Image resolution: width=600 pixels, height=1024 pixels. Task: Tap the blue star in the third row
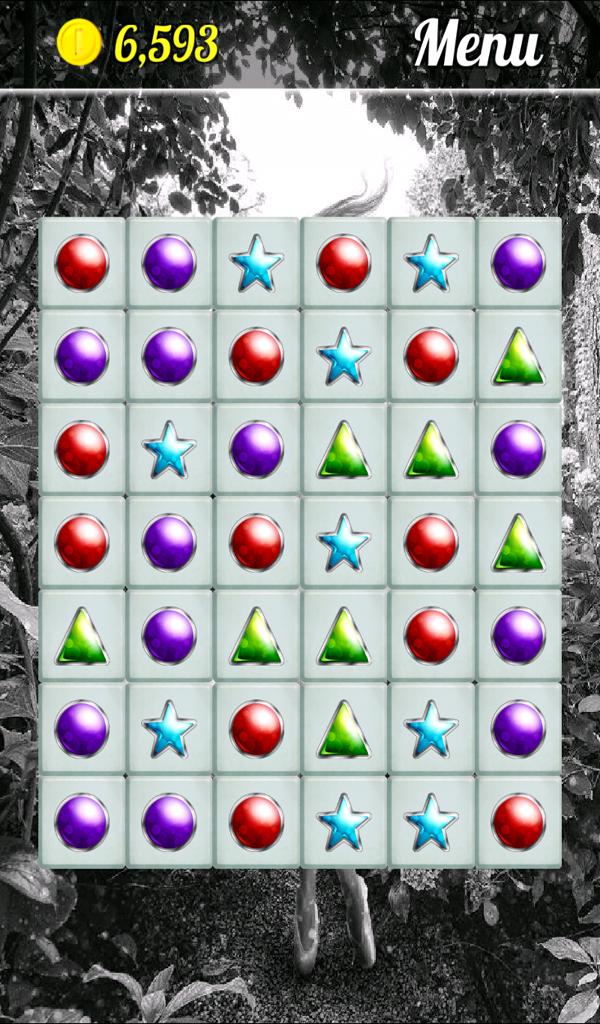coord(169,450)
